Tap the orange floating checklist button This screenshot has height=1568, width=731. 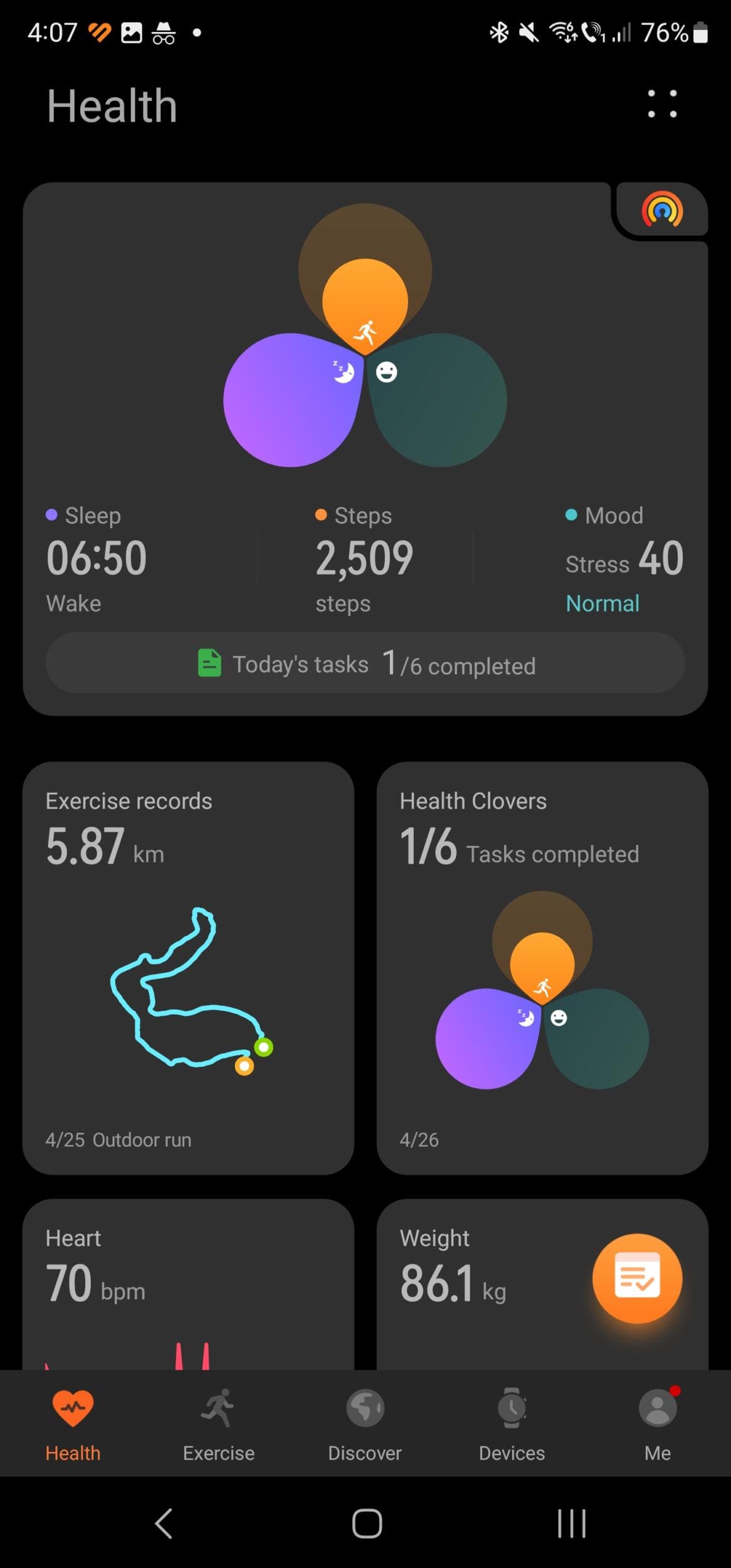(x=637, y=1278)
